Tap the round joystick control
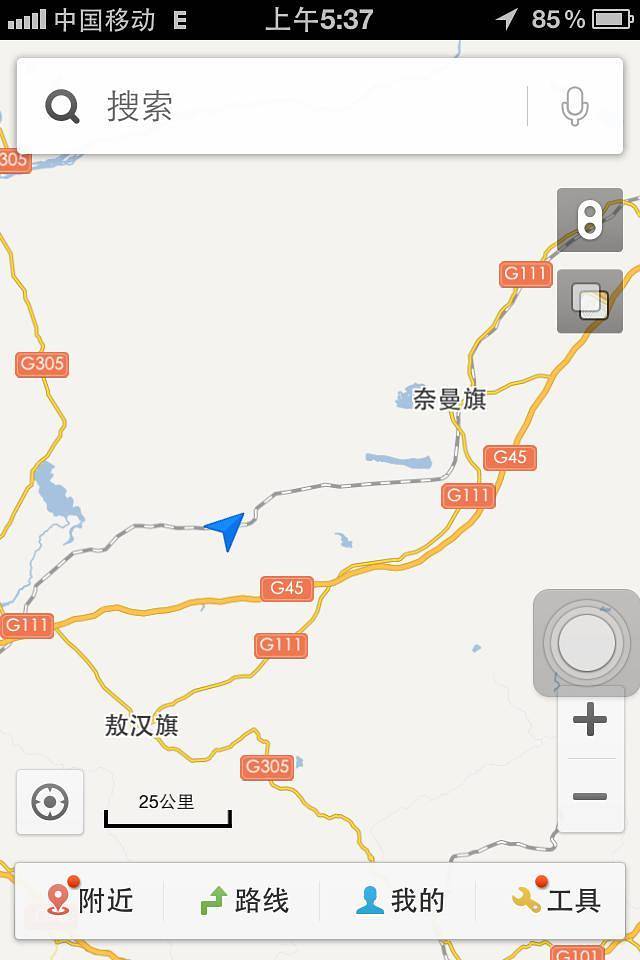This screenshot has height=960, width=640. [587, 642]
